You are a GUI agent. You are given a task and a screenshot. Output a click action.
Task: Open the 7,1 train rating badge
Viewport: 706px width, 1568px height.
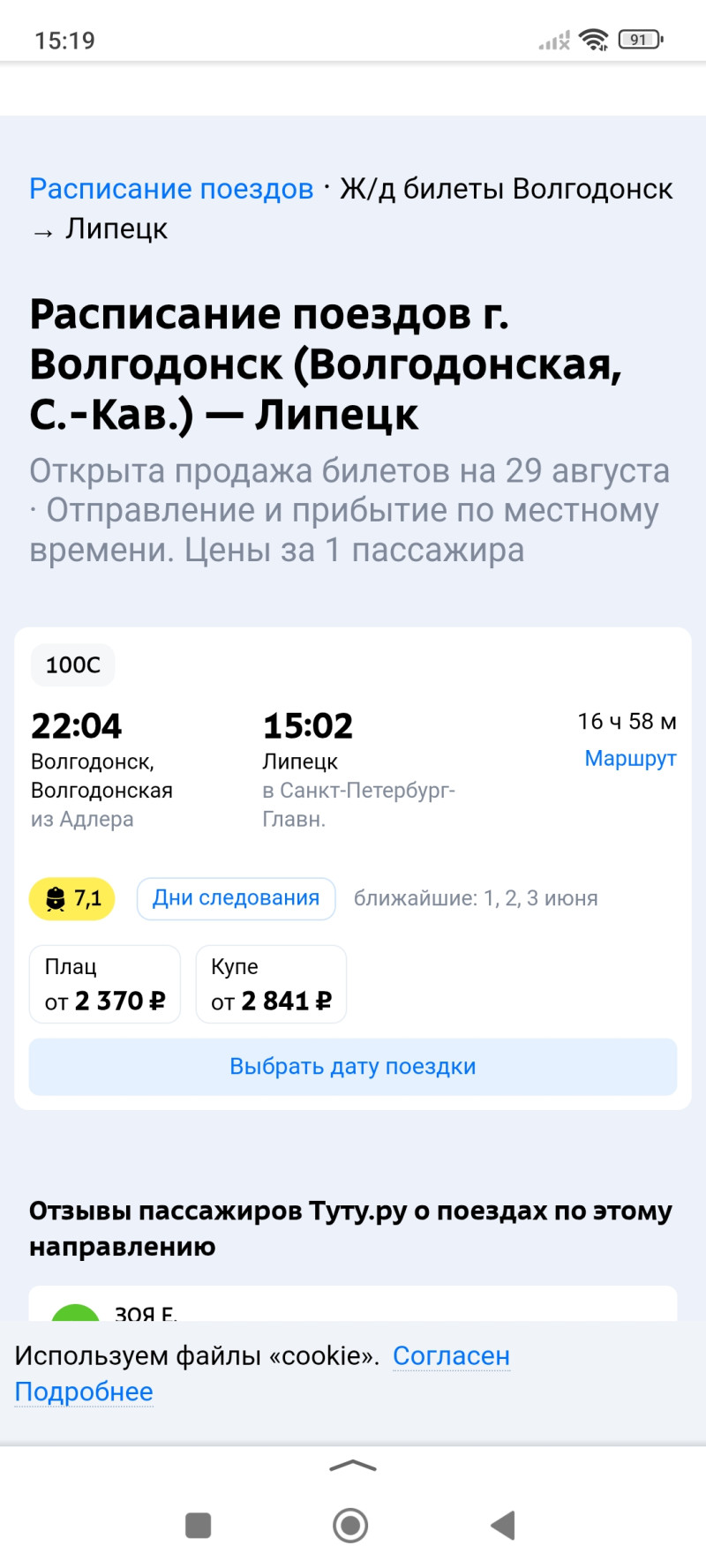[72, 899]
